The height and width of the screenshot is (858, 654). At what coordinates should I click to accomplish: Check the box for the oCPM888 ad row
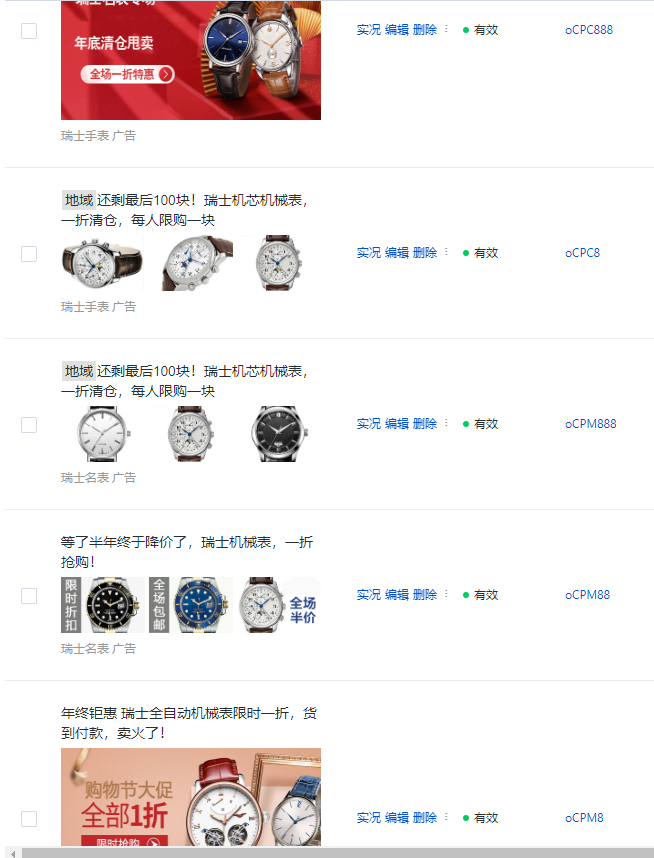pyautogui.click(x=29, y=425)
